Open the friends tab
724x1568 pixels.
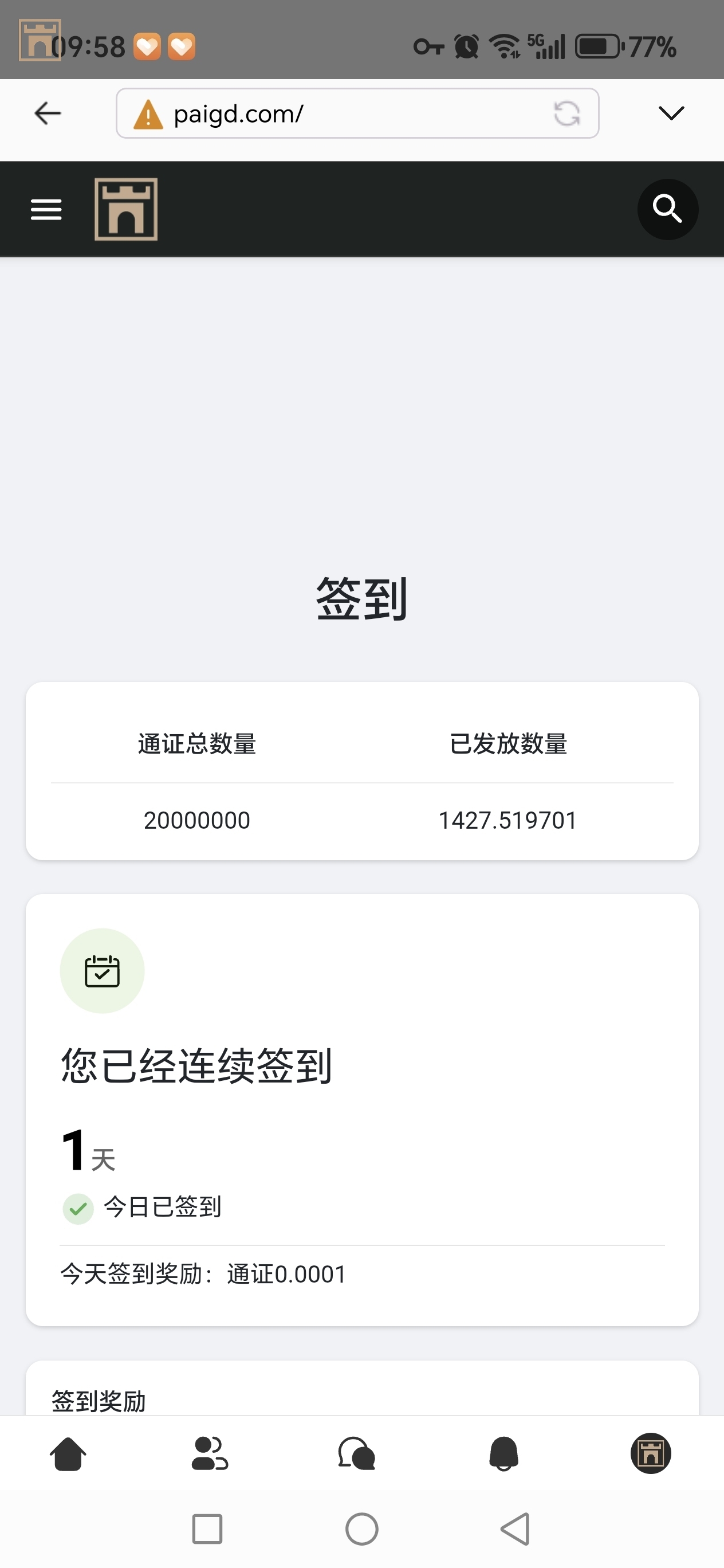tap(210, 1454)
